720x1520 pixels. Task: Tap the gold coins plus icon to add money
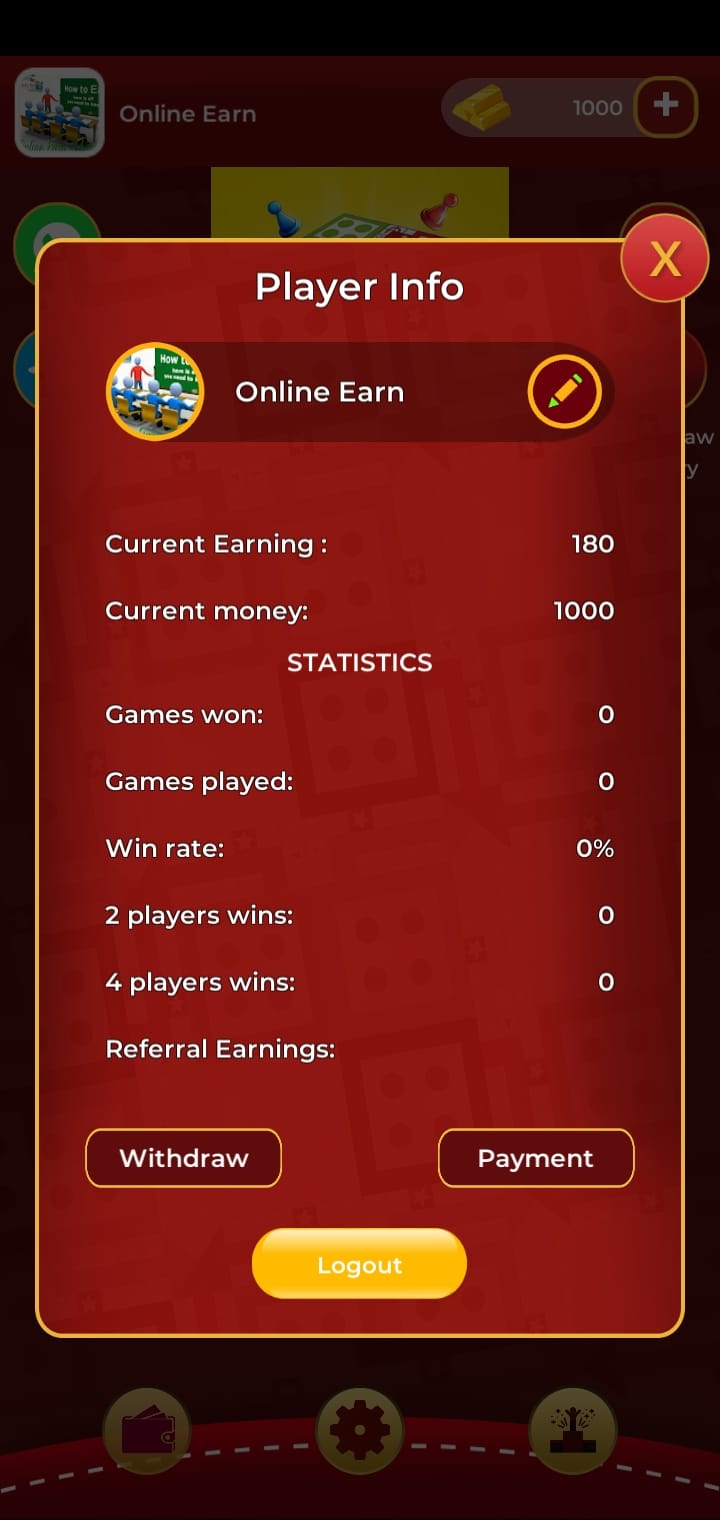pyautogui.click(x=665, y=107)
